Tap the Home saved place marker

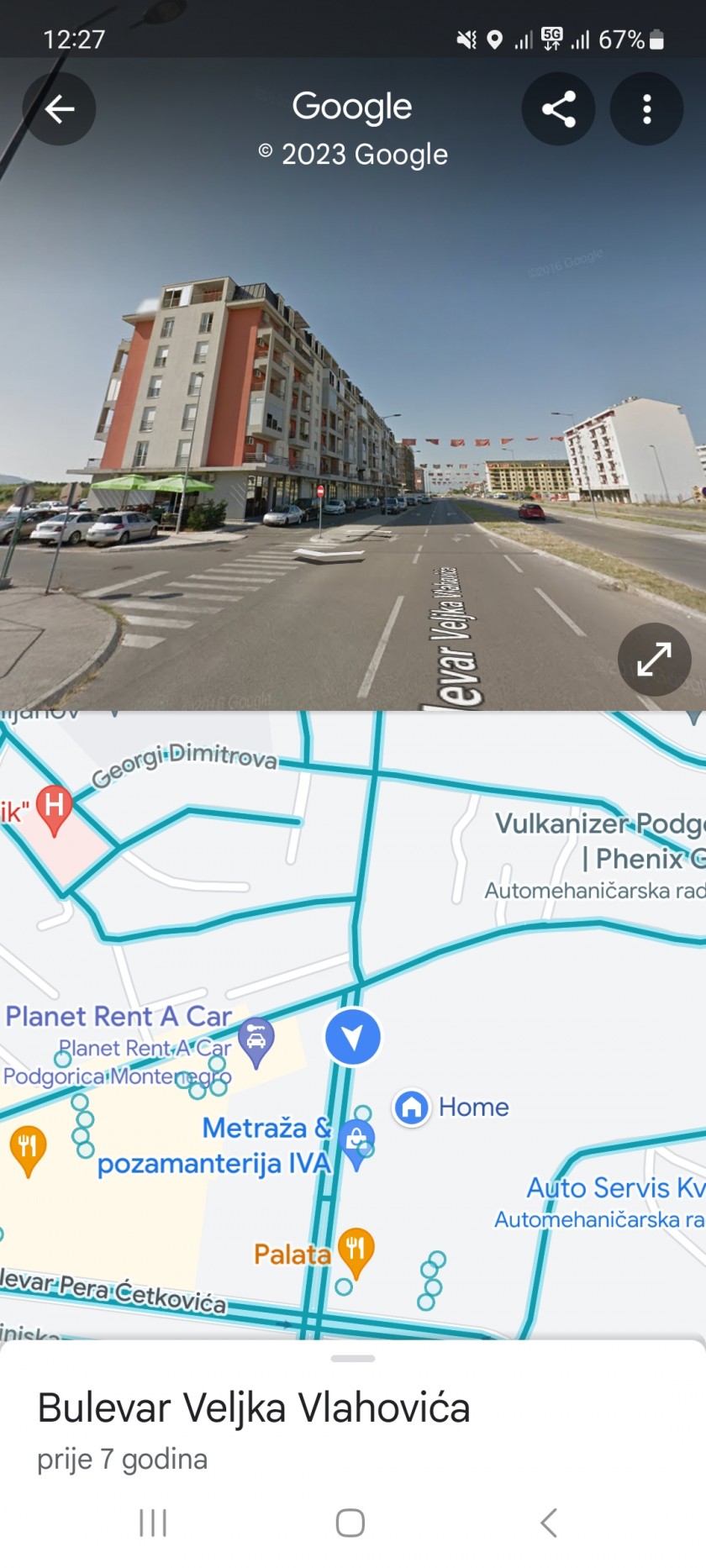pyautogui.click(x=412, y=1108)
